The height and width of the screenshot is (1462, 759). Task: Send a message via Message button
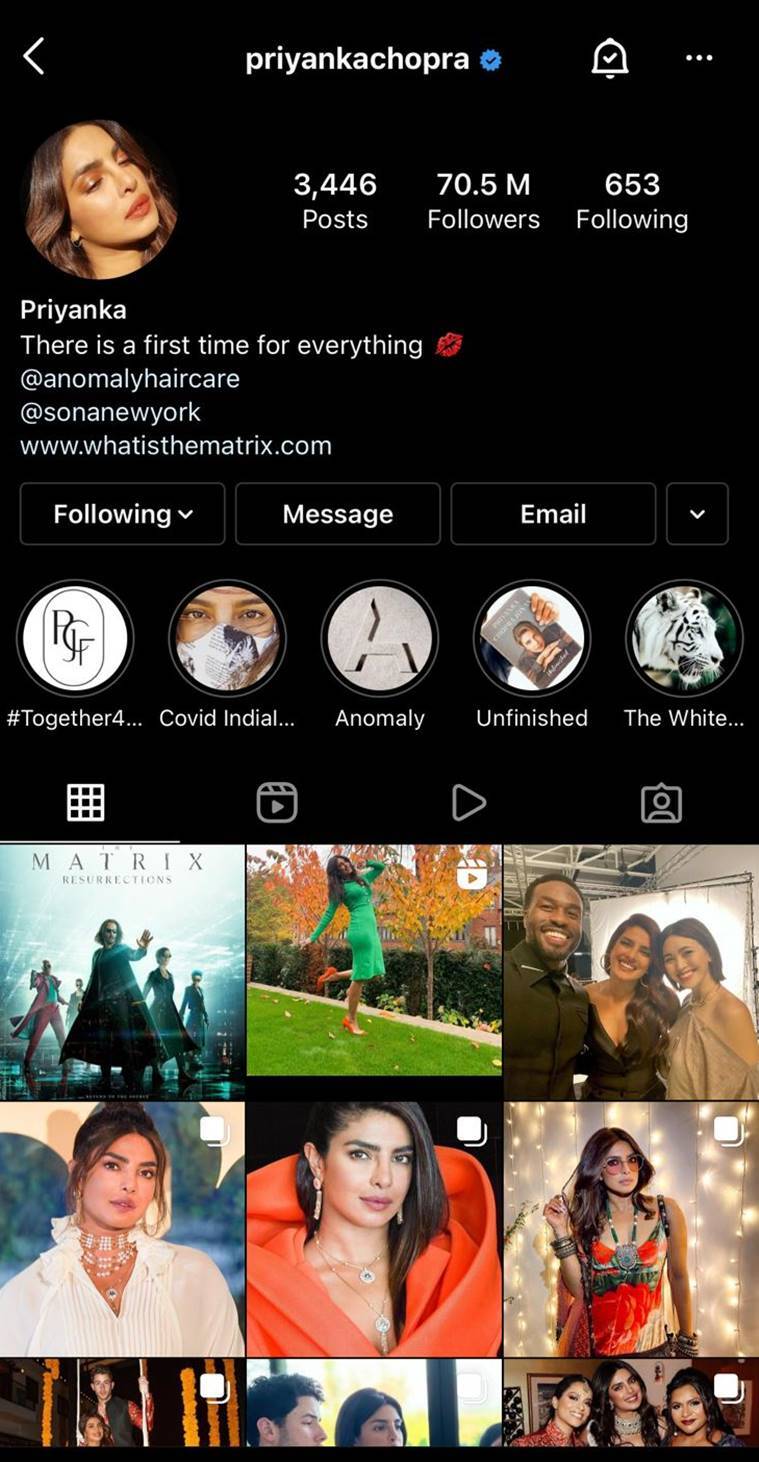(x=338, y=514)
